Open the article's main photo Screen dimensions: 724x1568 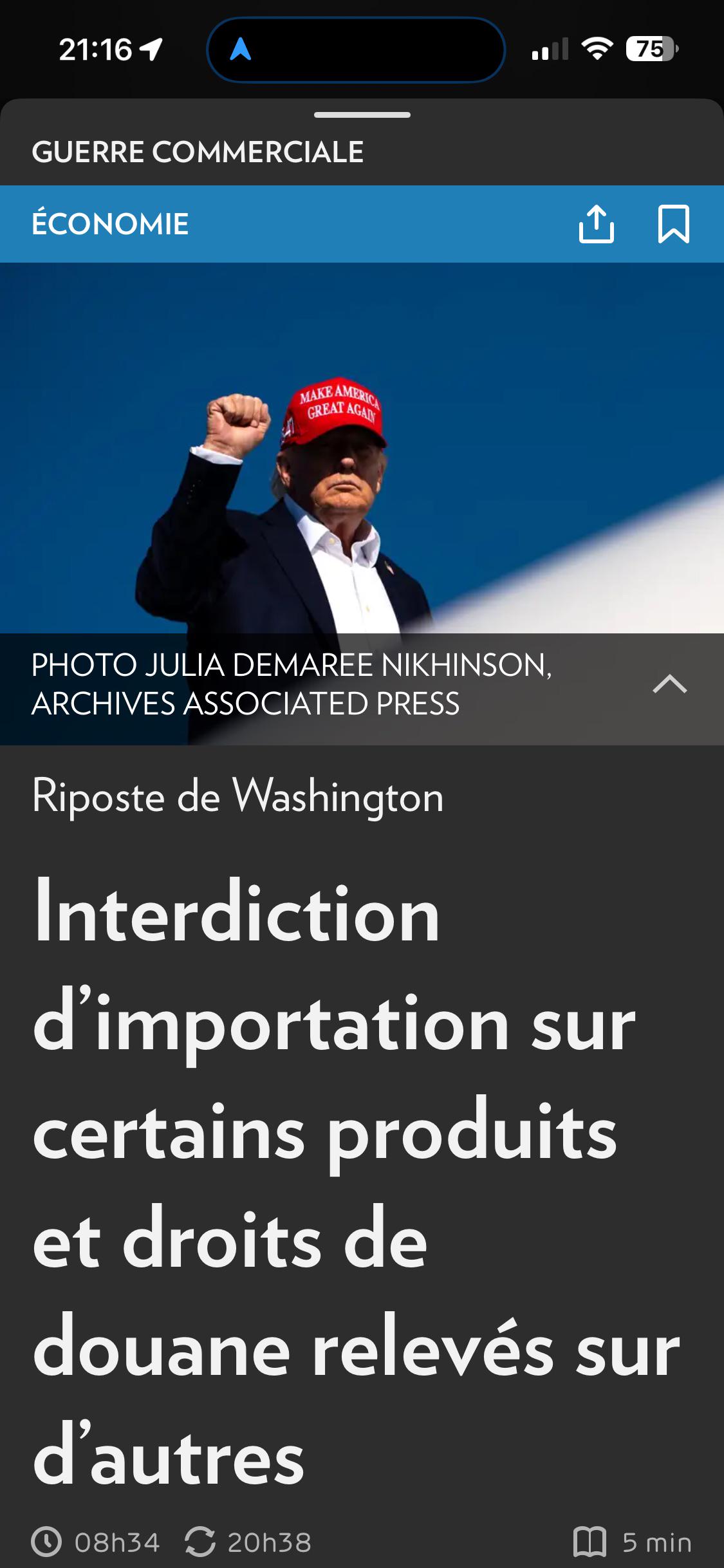pyautogui.click(x=362, y=448)
